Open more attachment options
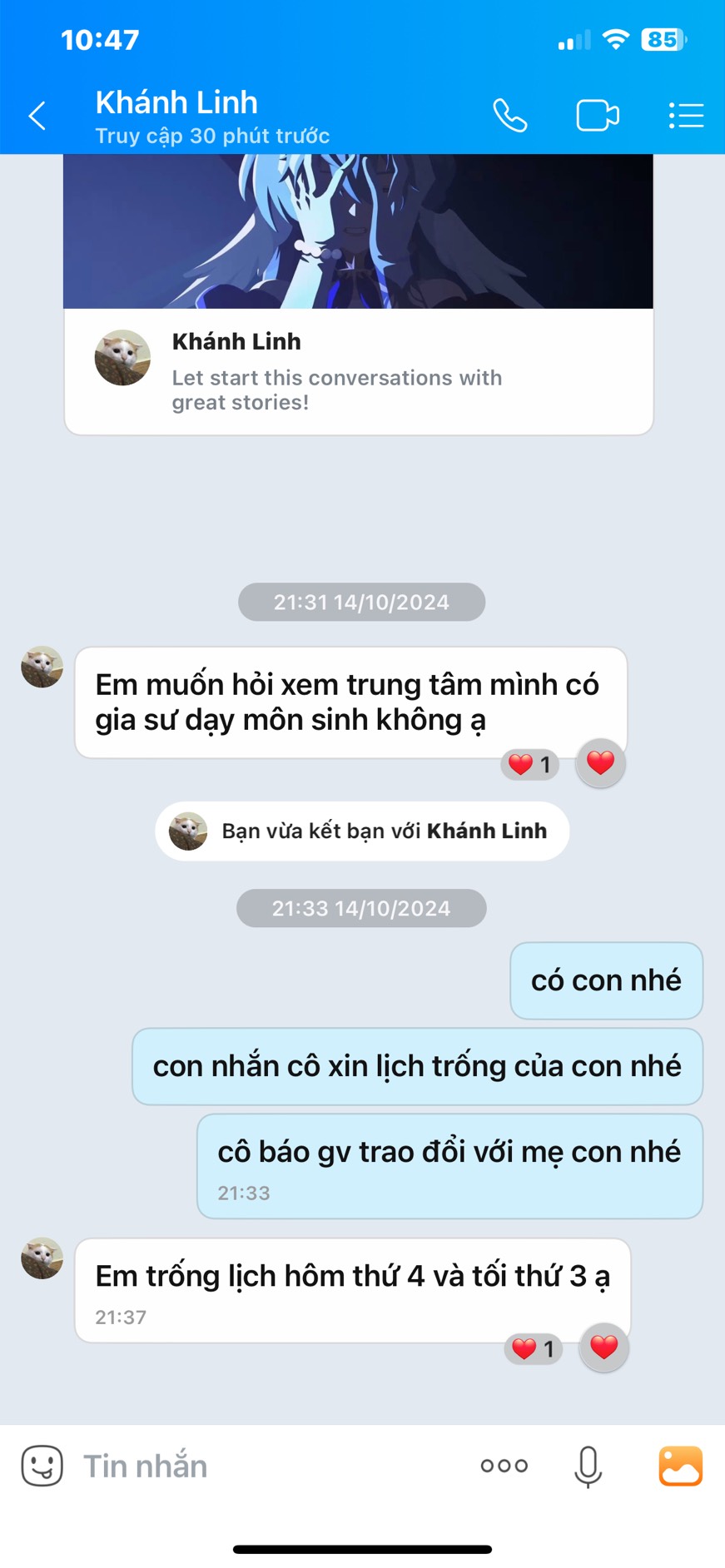This screenshot has height=1568, width=725. (504, 1466)
